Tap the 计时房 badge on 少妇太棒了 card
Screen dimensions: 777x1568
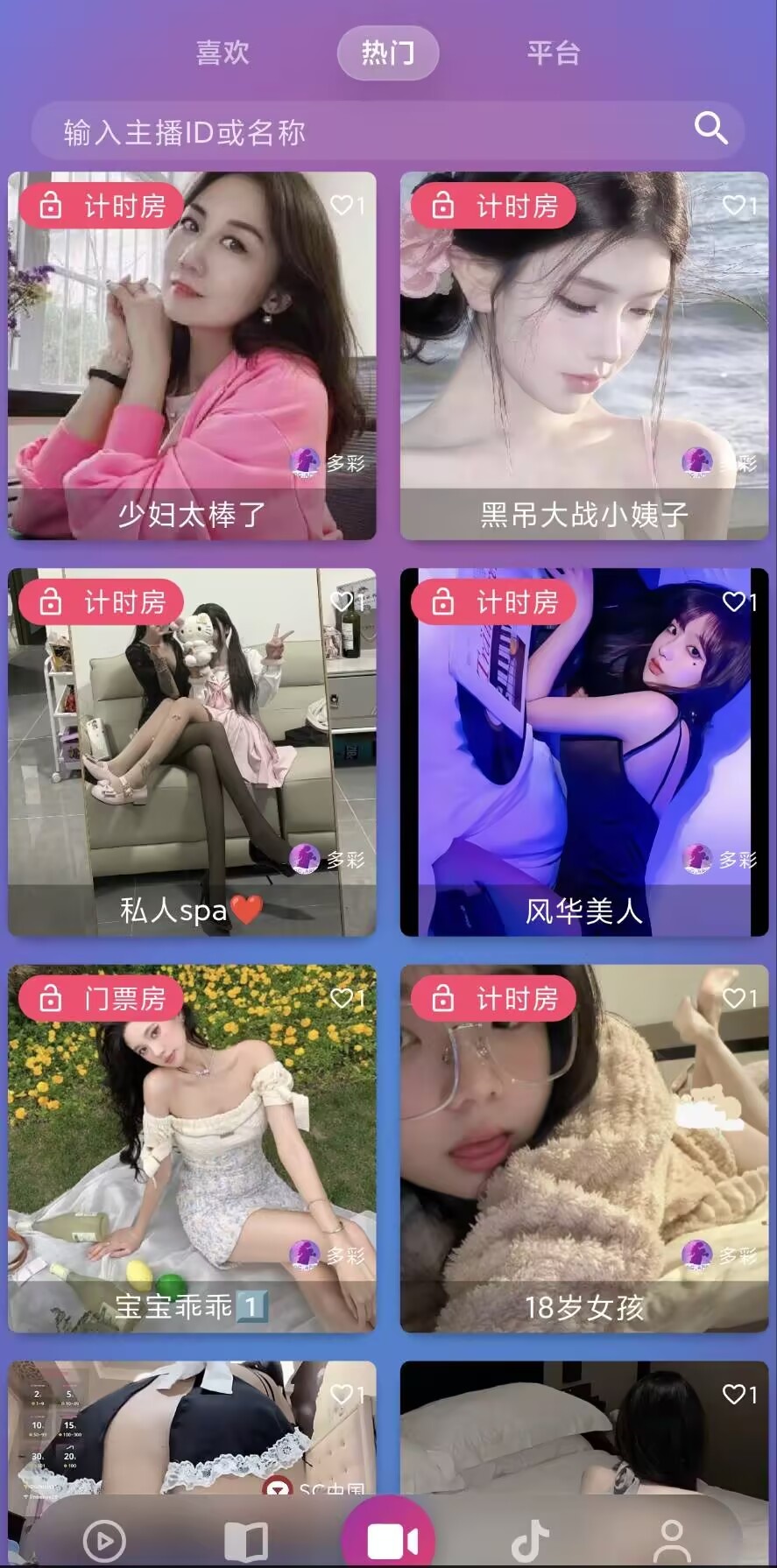pyautogui.click(x=100, y=206)
